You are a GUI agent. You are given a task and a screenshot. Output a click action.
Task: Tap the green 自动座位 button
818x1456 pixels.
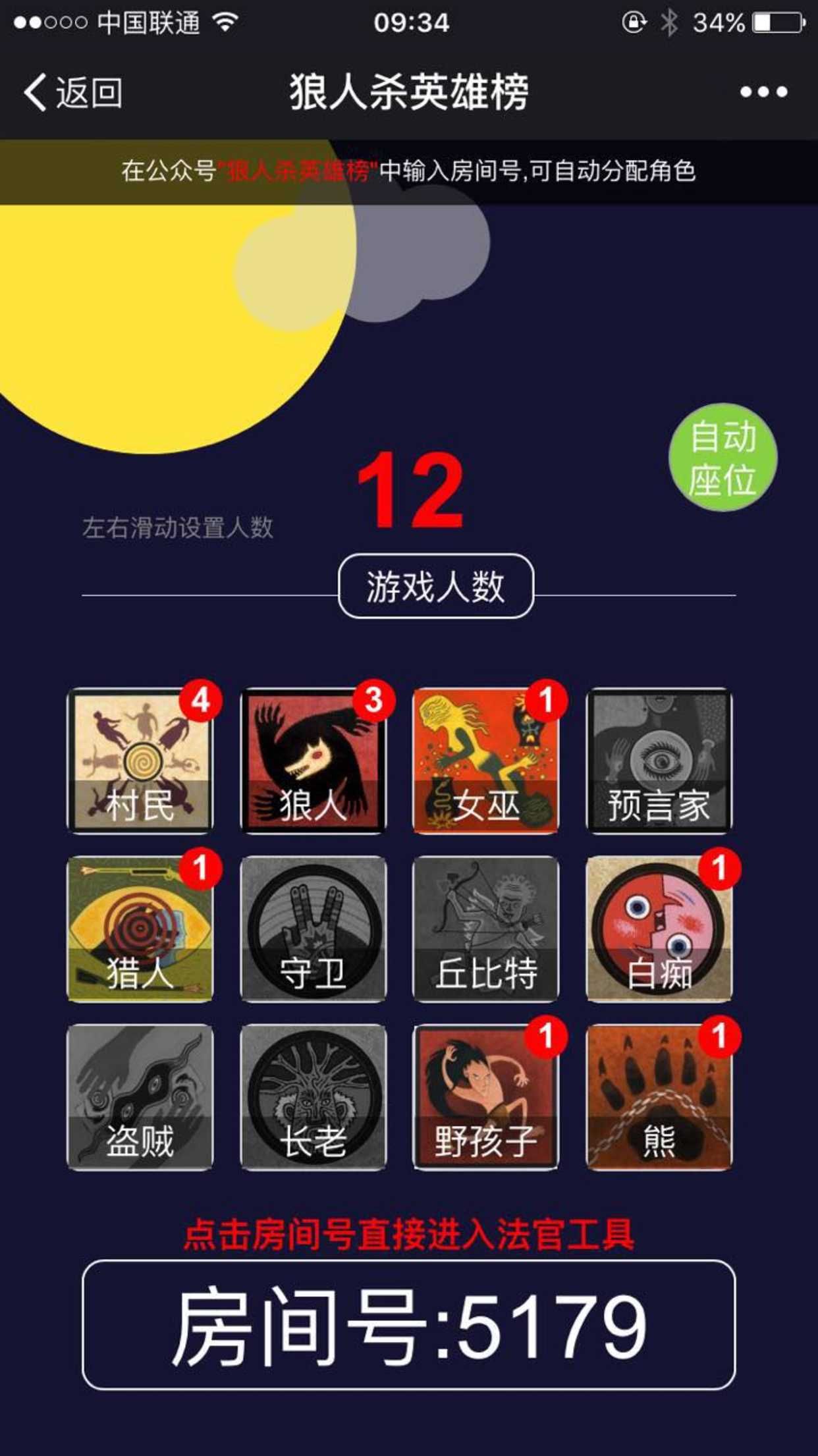pos(723,458)
